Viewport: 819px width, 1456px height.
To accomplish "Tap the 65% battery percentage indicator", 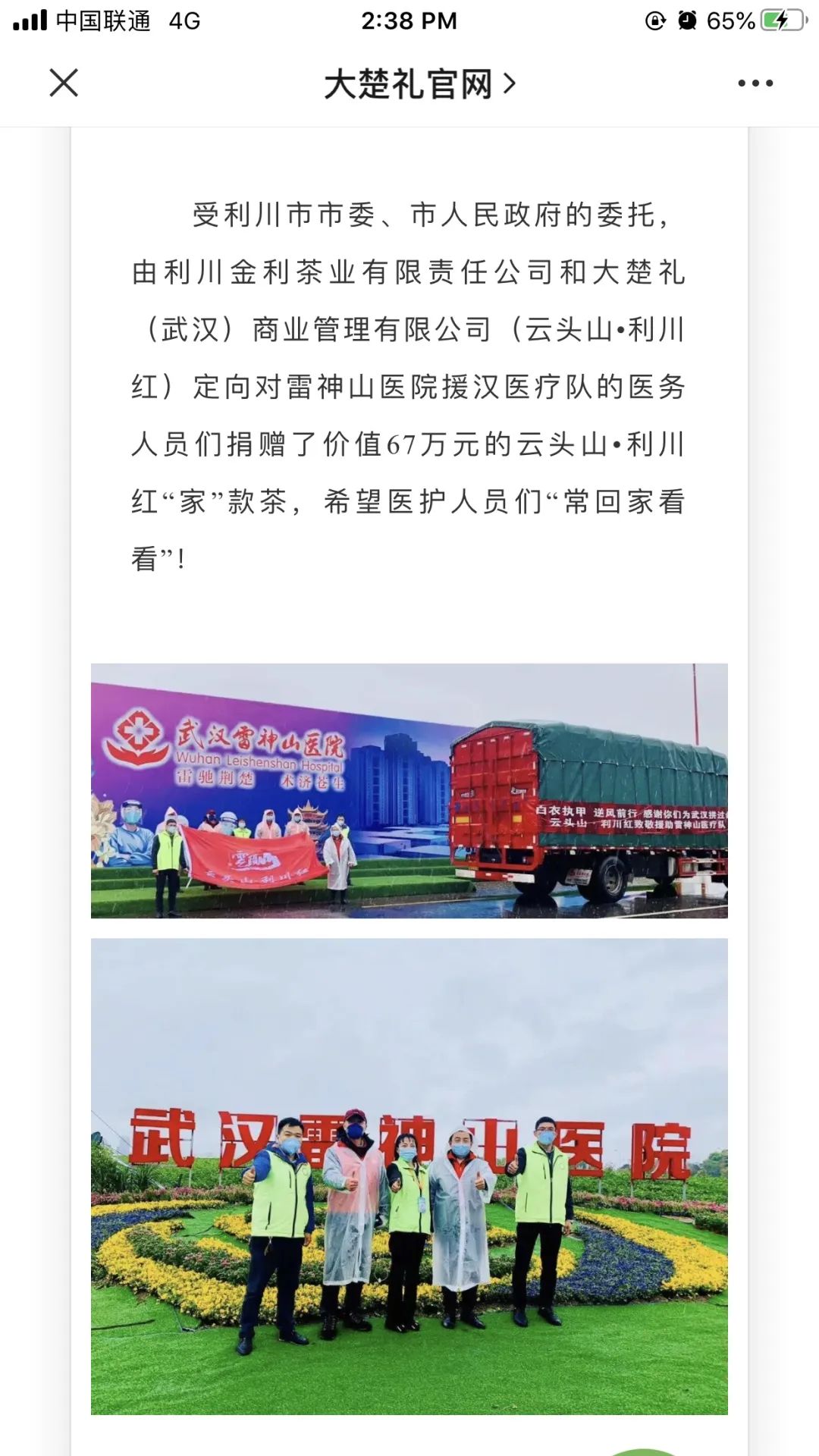I will (x=732, y=20).
